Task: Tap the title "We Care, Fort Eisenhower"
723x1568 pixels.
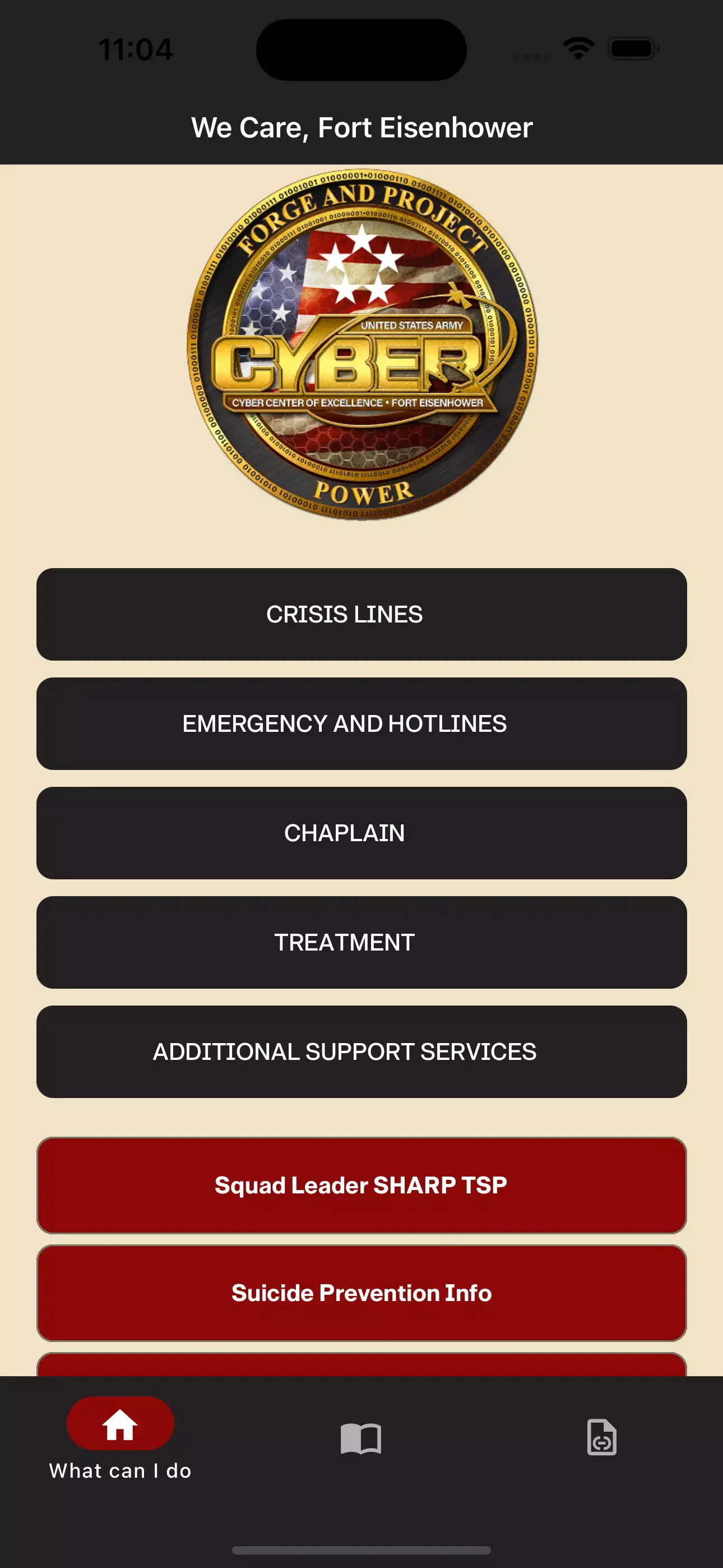Action: (x=361, y=127)
